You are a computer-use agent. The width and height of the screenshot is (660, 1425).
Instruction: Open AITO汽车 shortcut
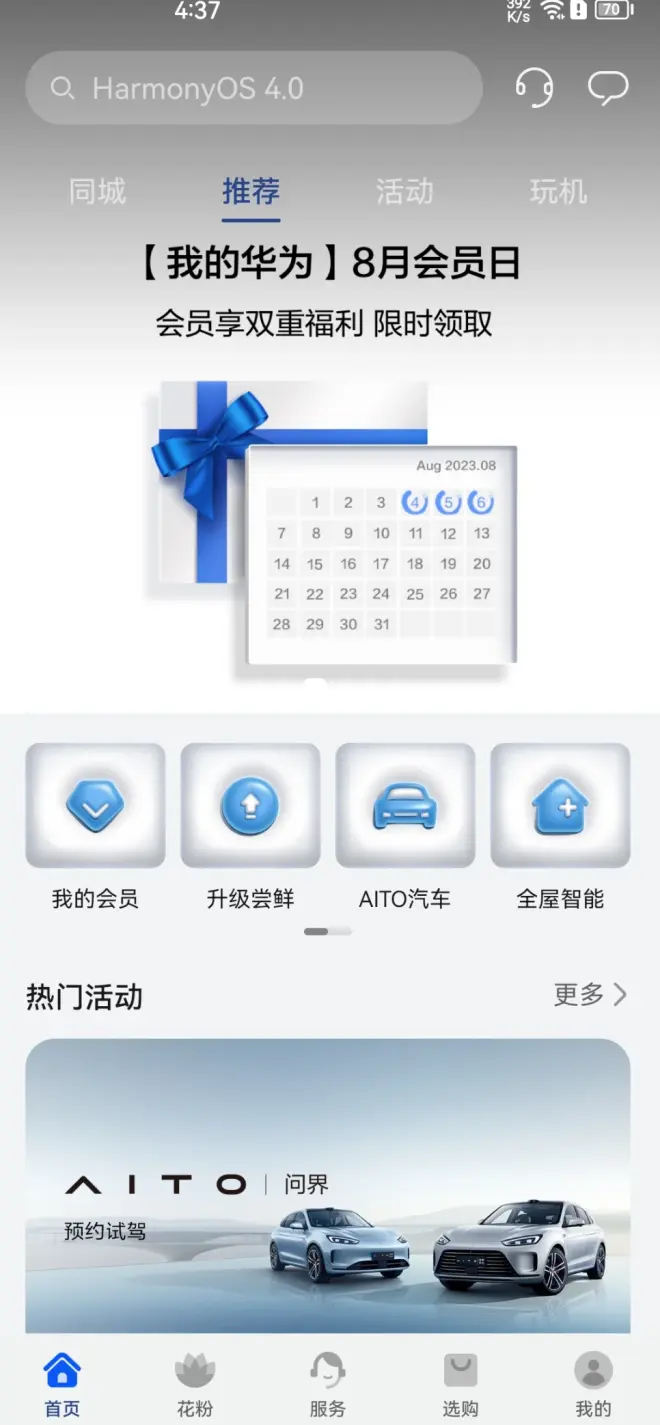coord(405,823)
